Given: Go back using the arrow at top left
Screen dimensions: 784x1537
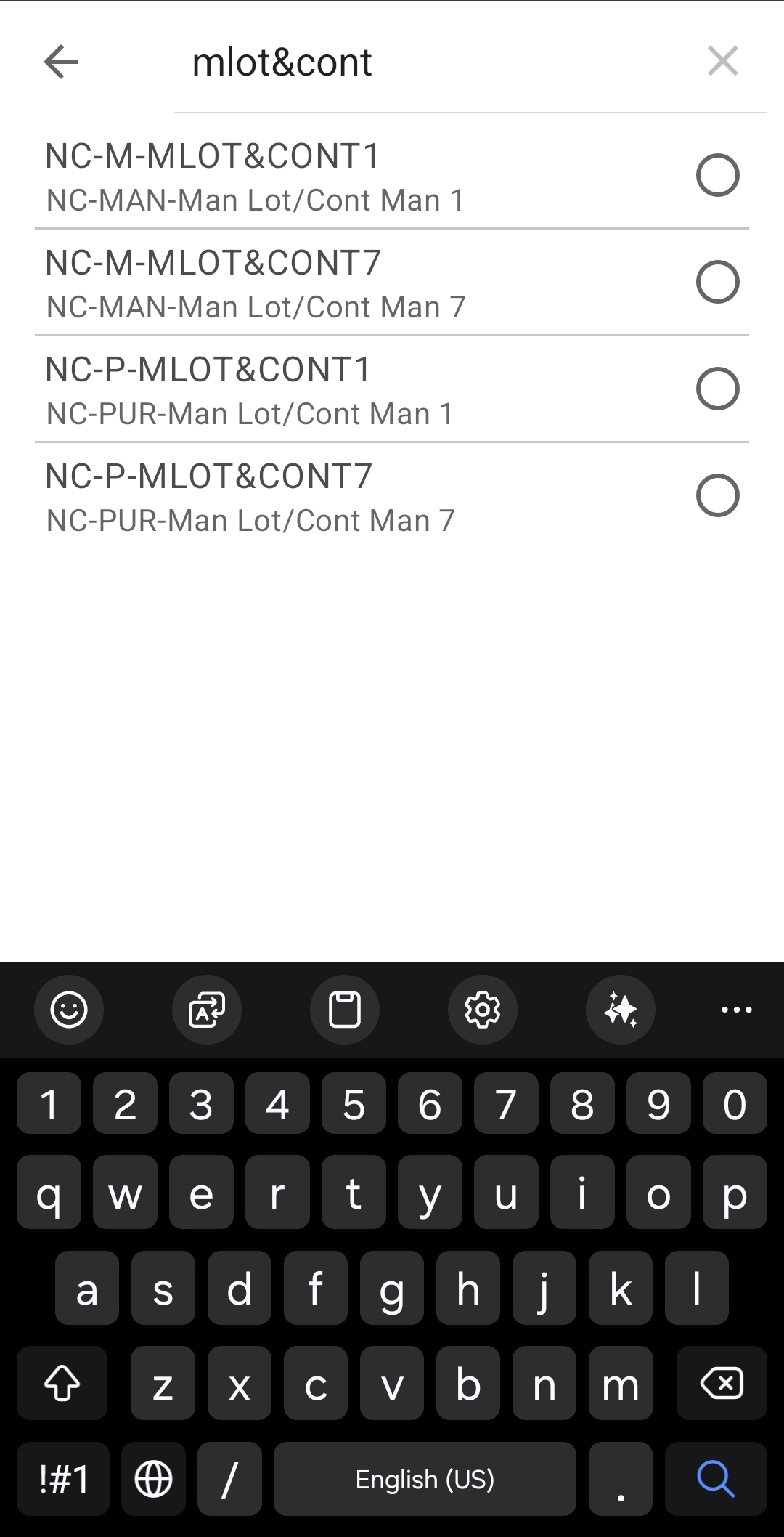Looking at the screenshot, I should 62,62.
